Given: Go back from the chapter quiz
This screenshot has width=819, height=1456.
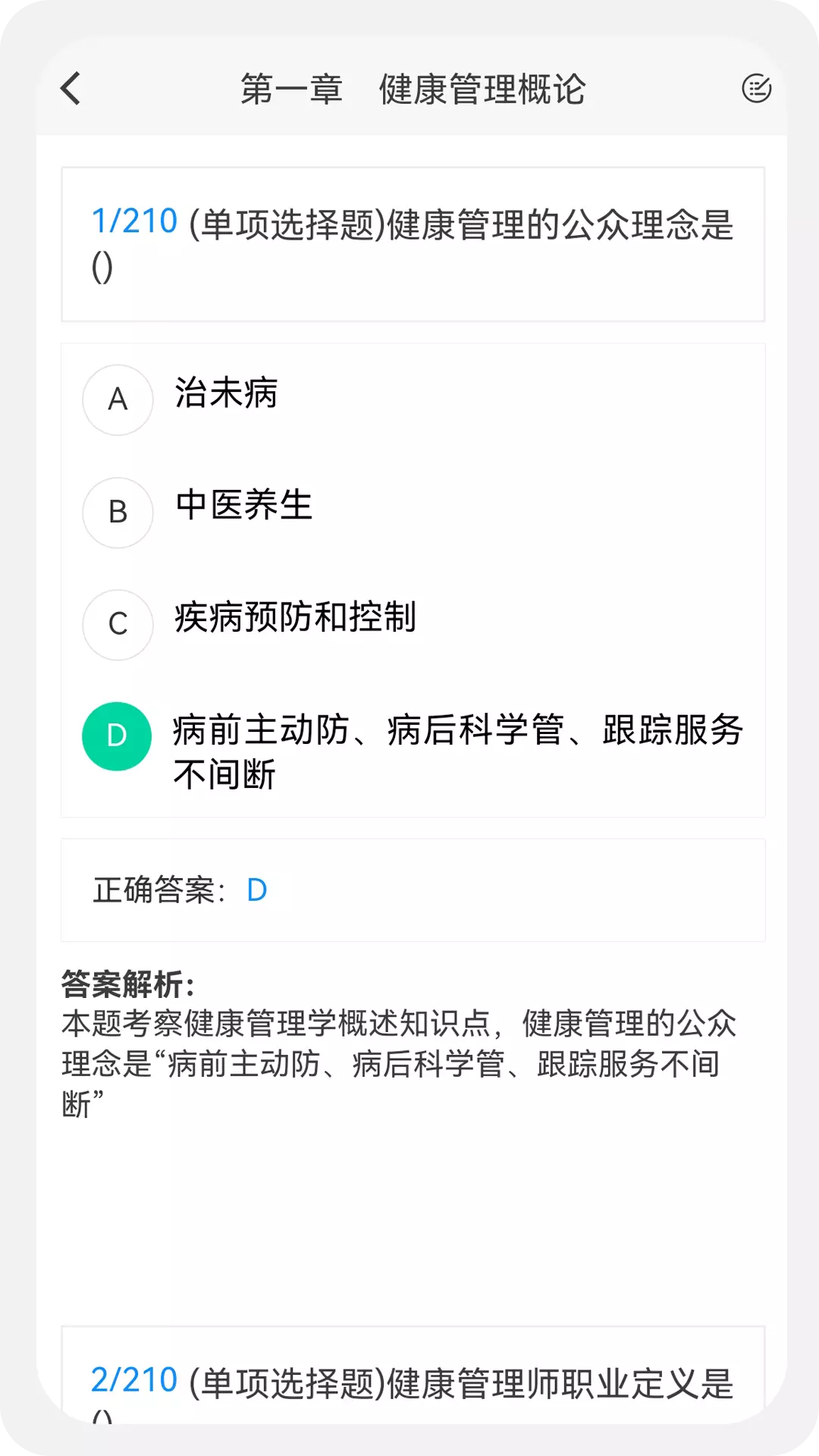Looking at the screenshot, I should pyautogui.click(x=71, y=89).
